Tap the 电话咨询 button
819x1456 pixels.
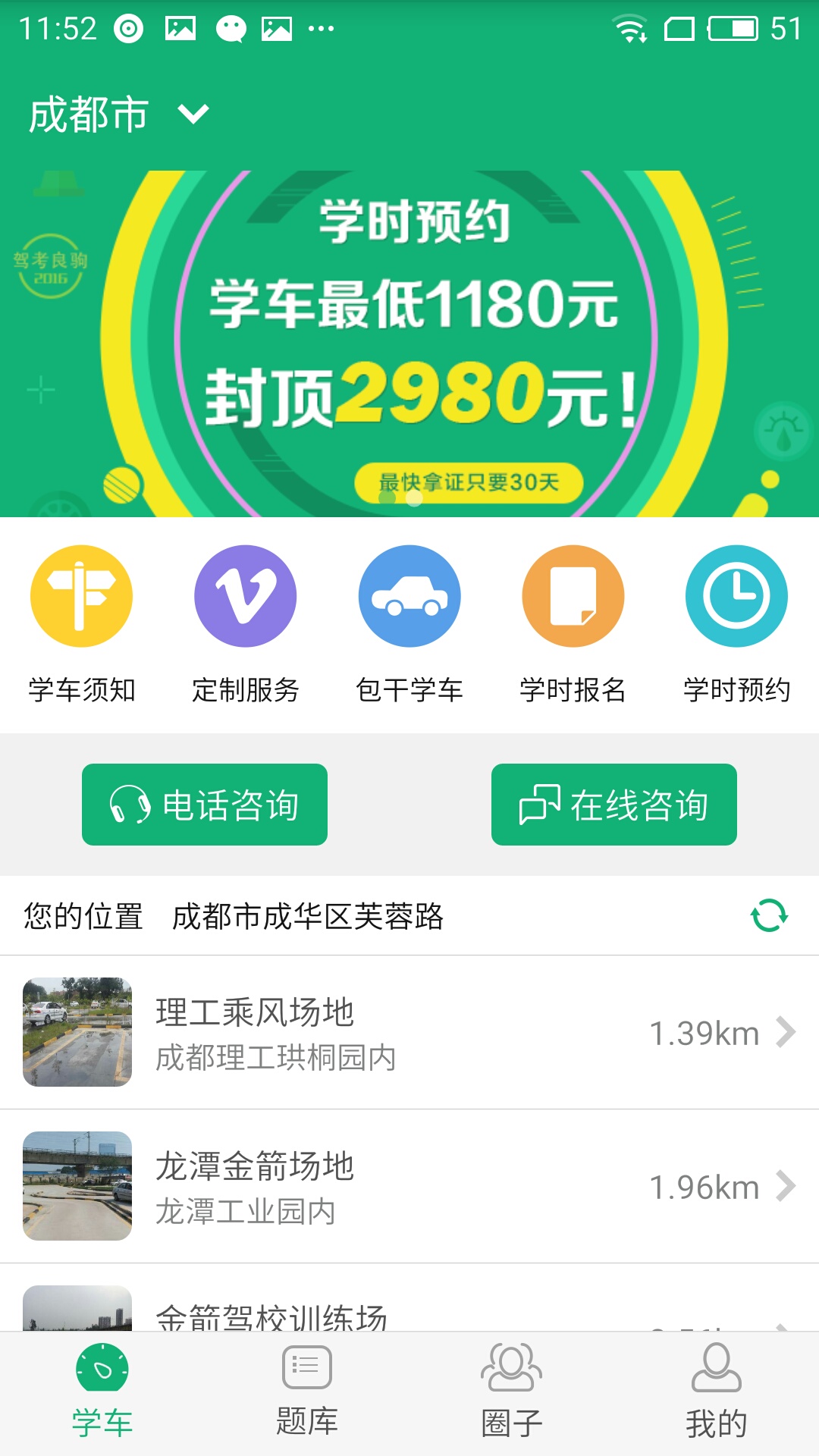click(205, 805)
